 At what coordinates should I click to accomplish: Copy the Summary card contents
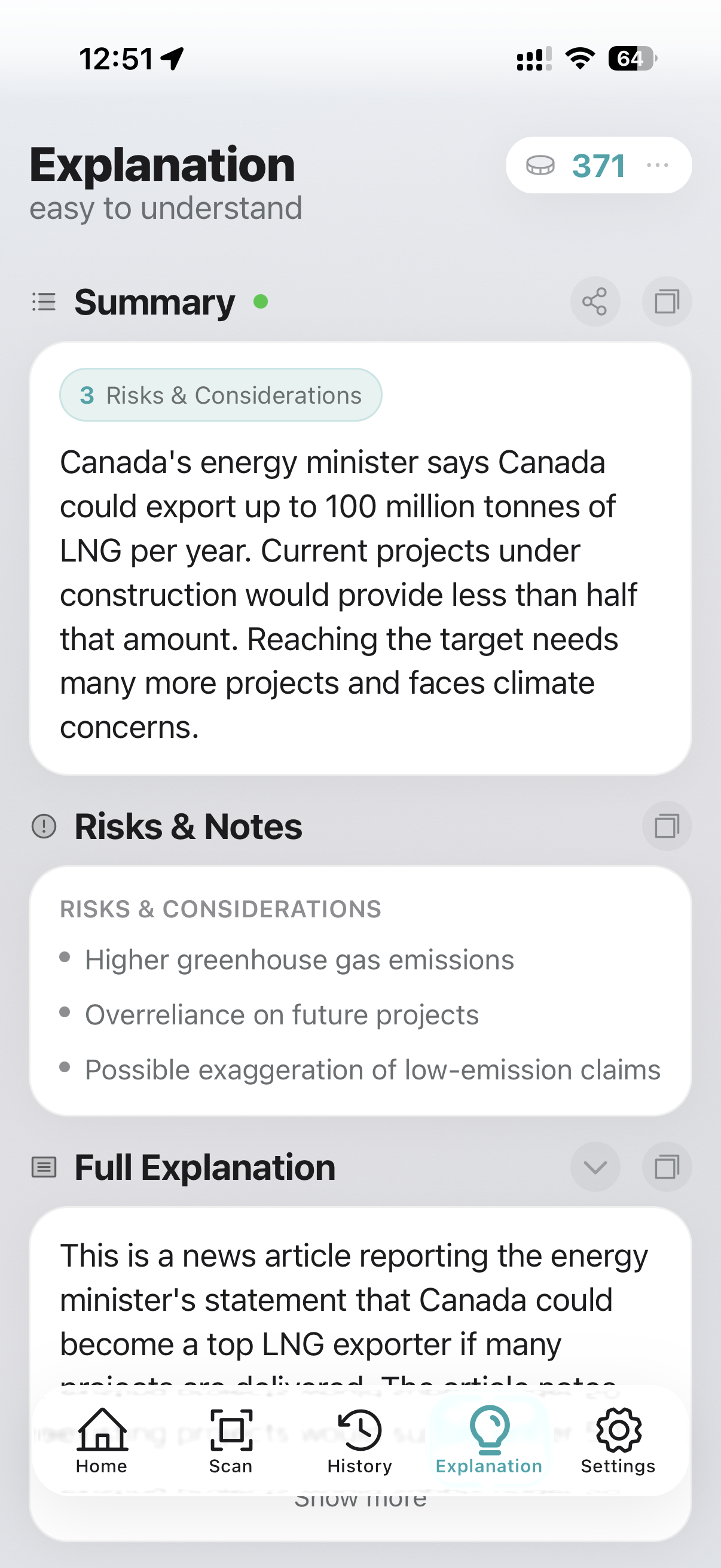coord(666,301)
